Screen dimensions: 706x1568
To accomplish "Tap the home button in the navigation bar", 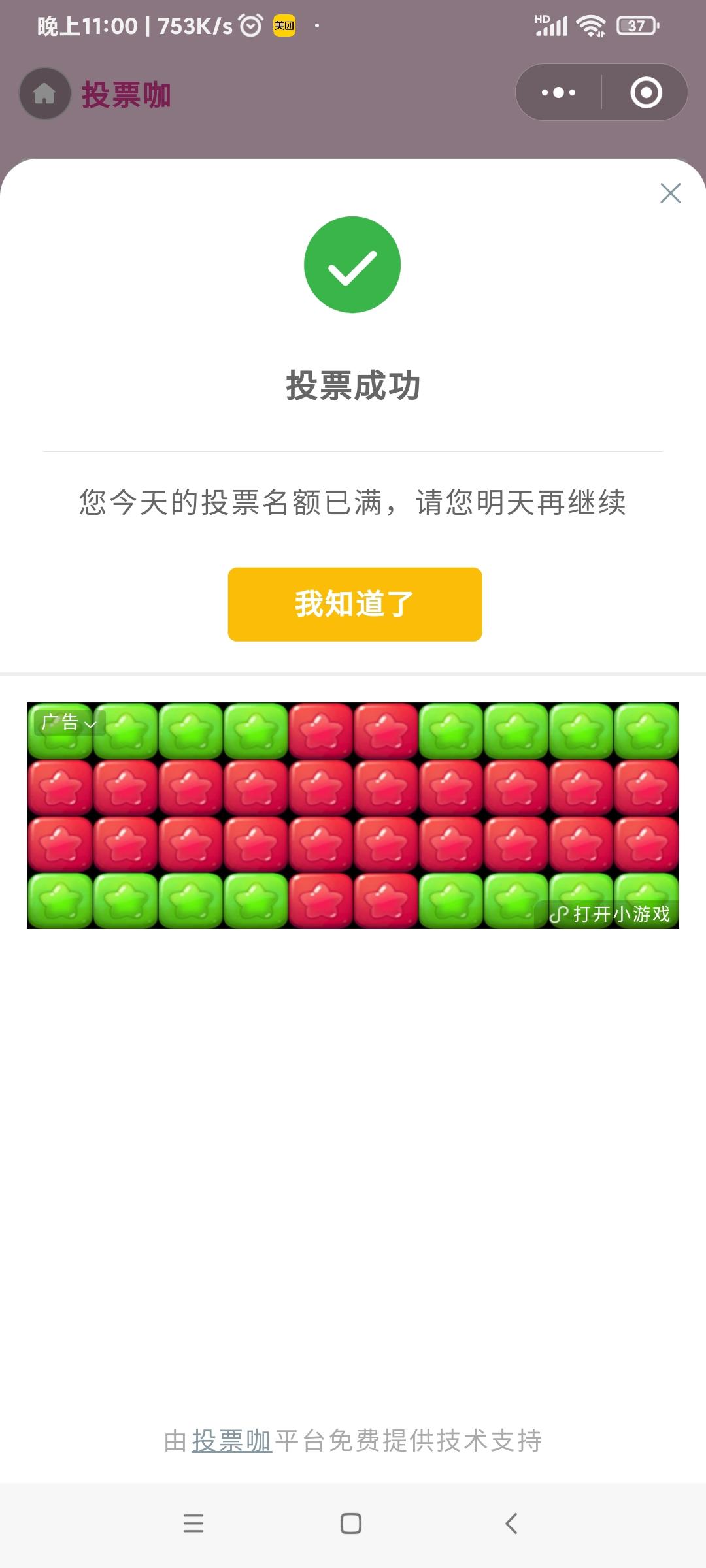I will tap(352, 1525).
